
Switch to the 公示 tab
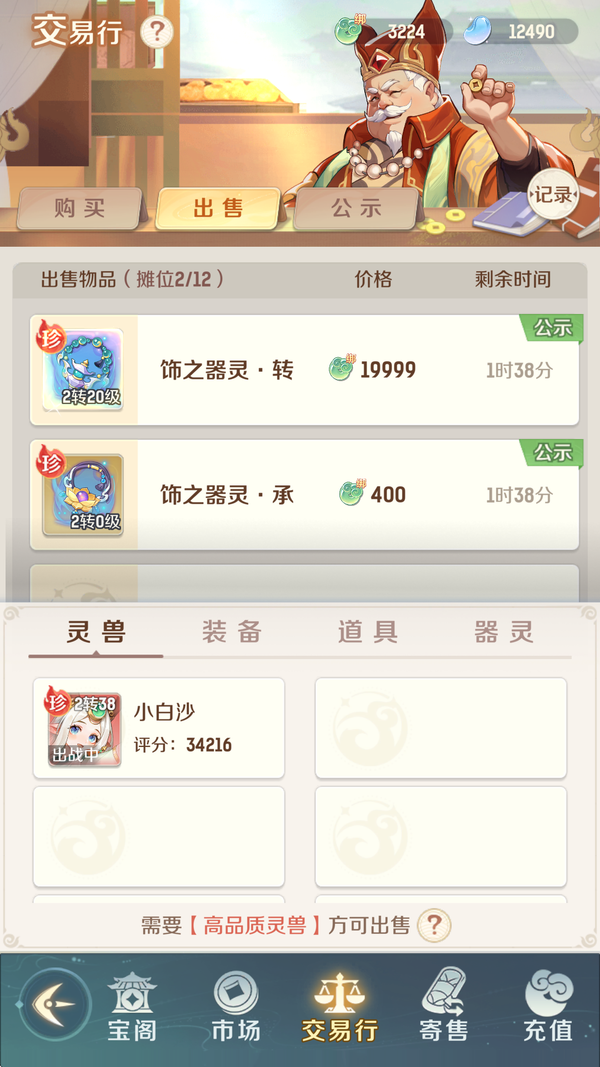[356, 208]
